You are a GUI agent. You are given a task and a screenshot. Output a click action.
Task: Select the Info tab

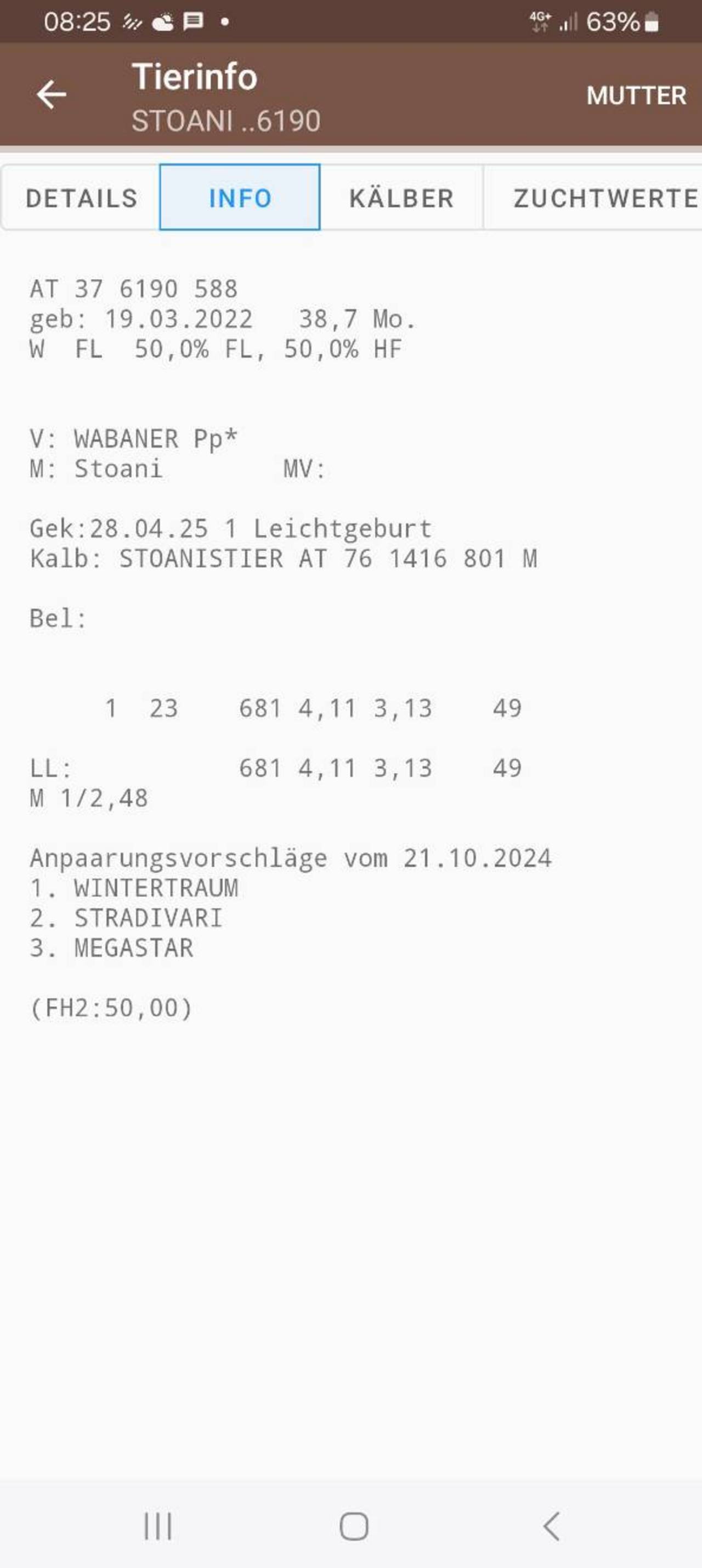pos(240,197)
